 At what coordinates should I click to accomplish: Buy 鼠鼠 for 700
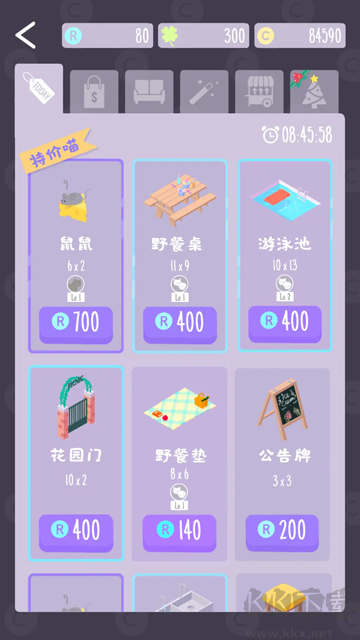coord(76,325)
